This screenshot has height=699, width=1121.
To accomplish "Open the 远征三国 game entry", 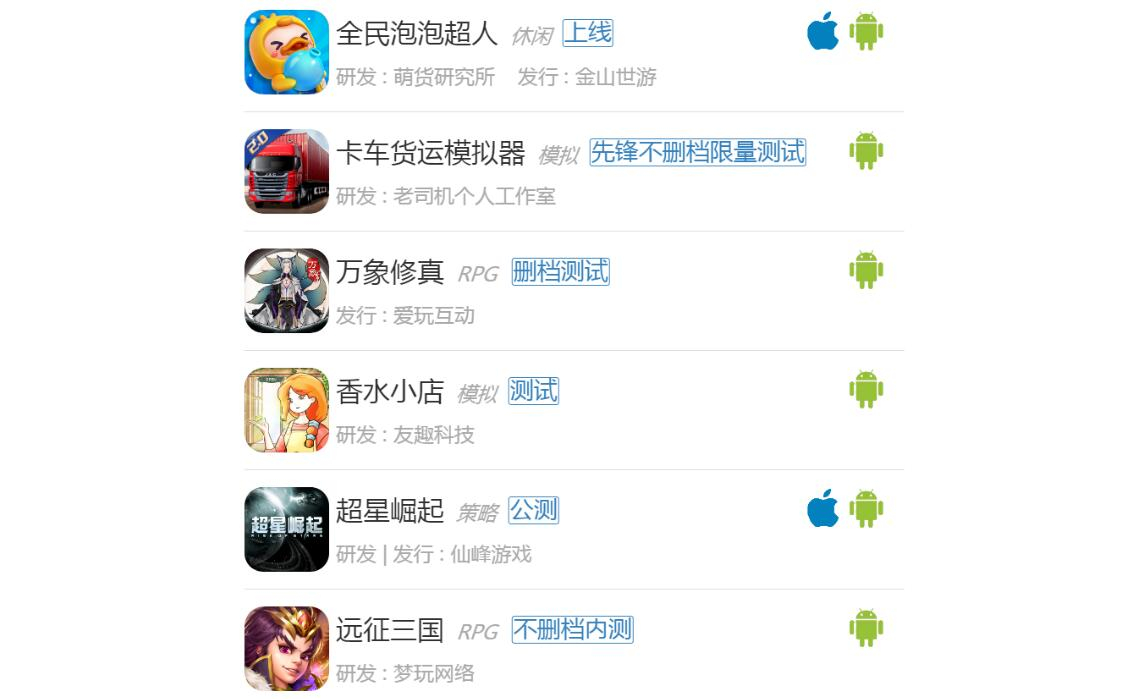I will [390, 630].
